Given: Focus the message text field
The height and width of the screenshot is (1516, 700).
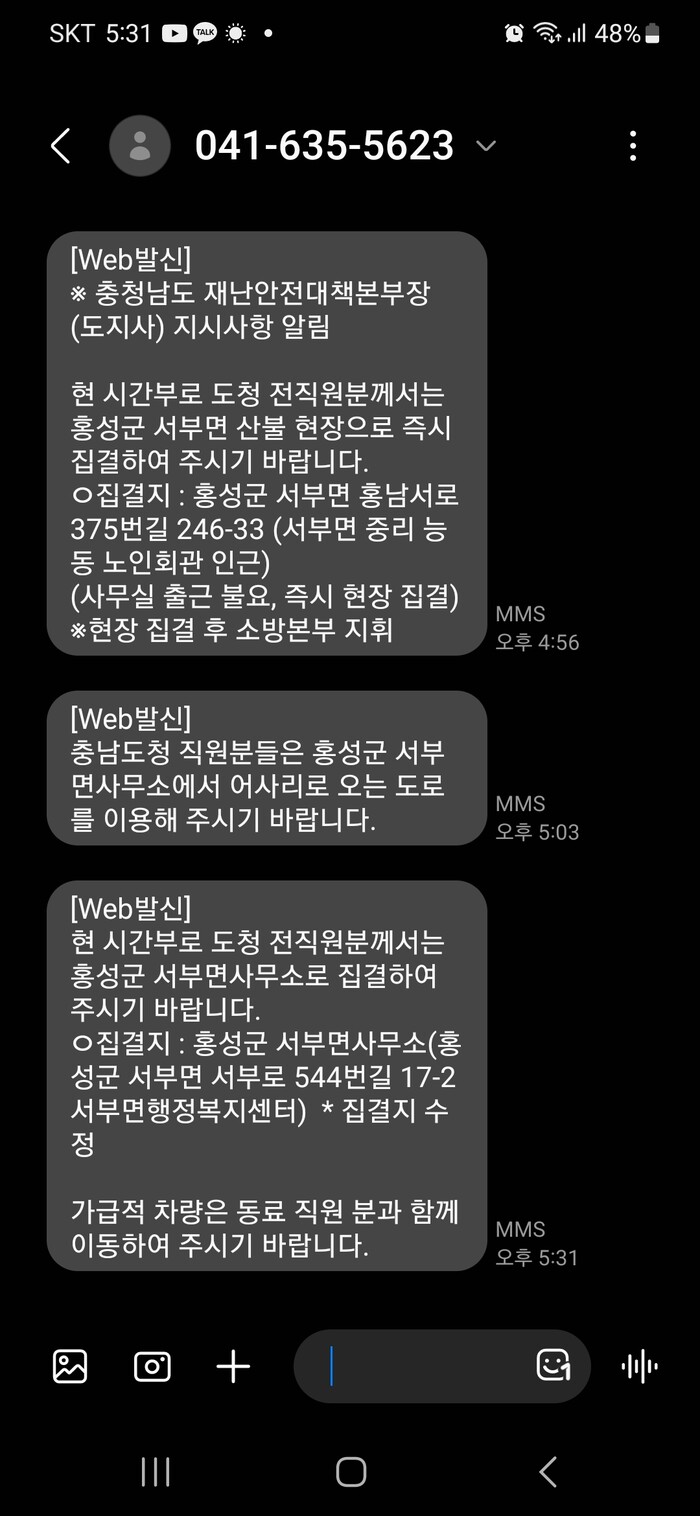Looking at the screenshot, I should coord(420,1366).
